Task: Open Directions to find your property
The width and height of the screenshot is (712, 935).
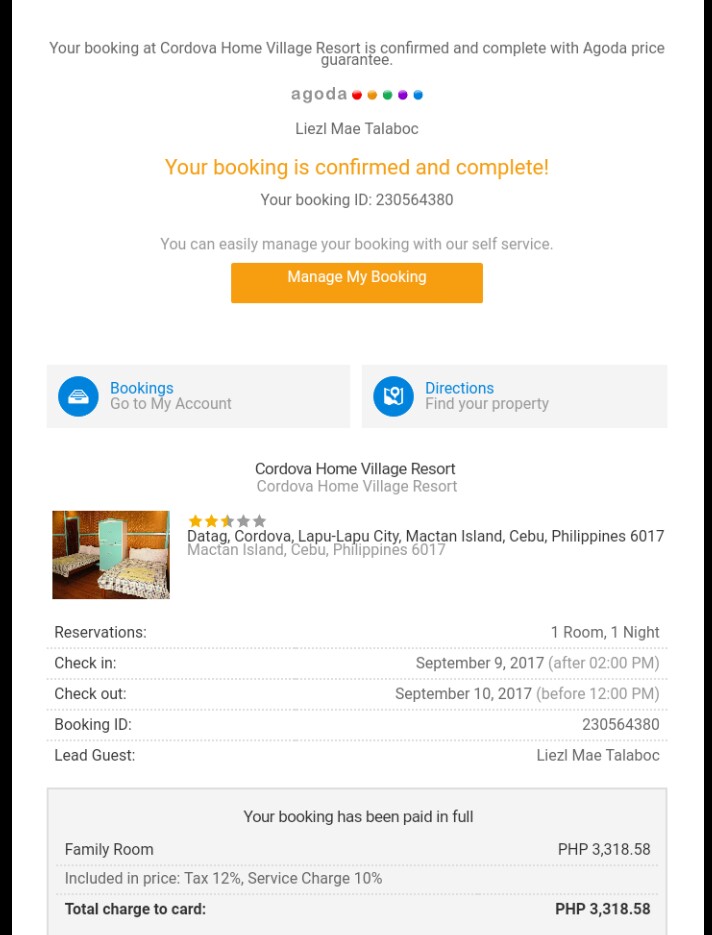Action: click(486, 396)
